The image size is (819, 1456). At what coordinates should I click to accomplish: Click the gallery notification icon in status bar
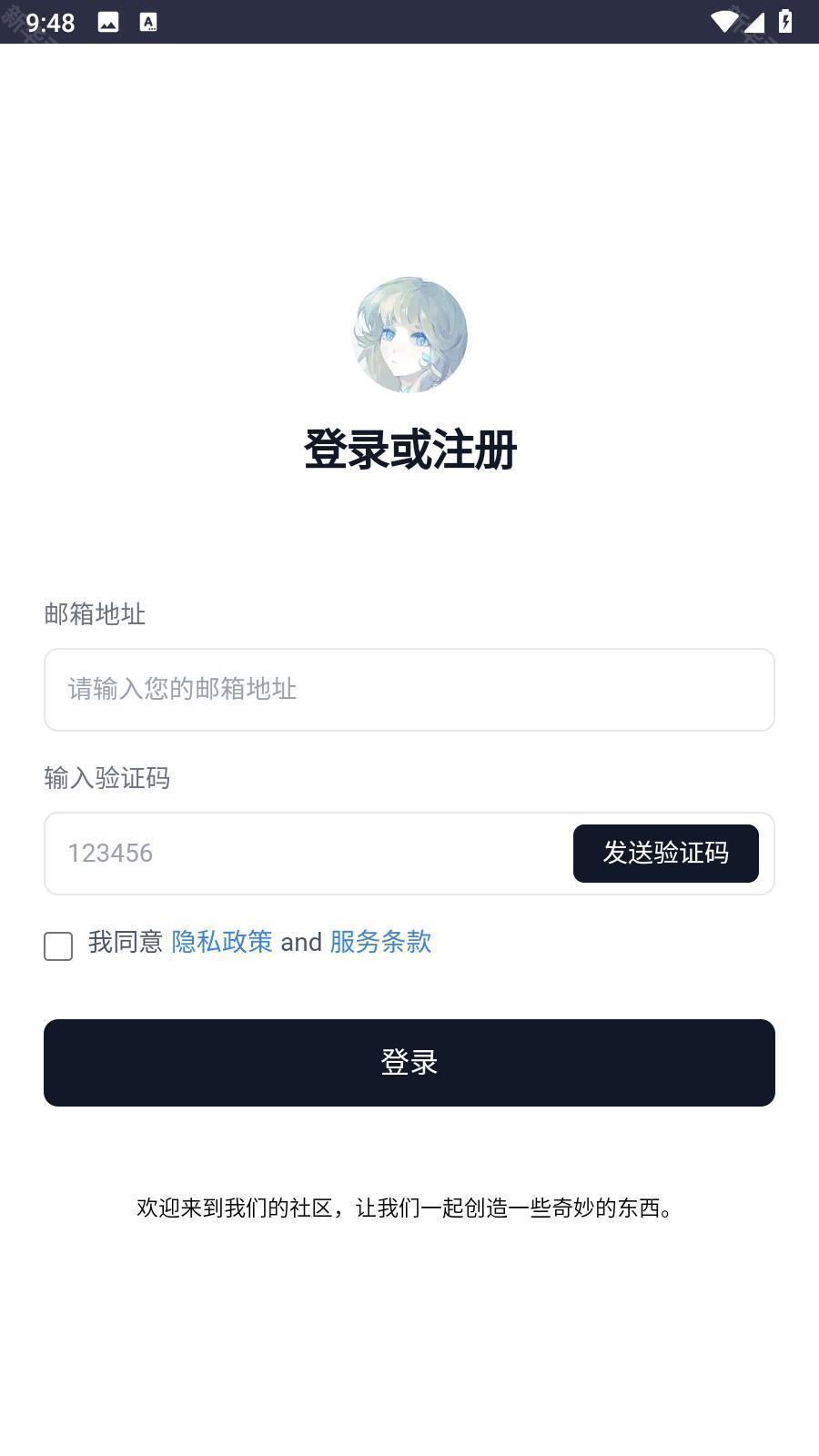point(109,20)
